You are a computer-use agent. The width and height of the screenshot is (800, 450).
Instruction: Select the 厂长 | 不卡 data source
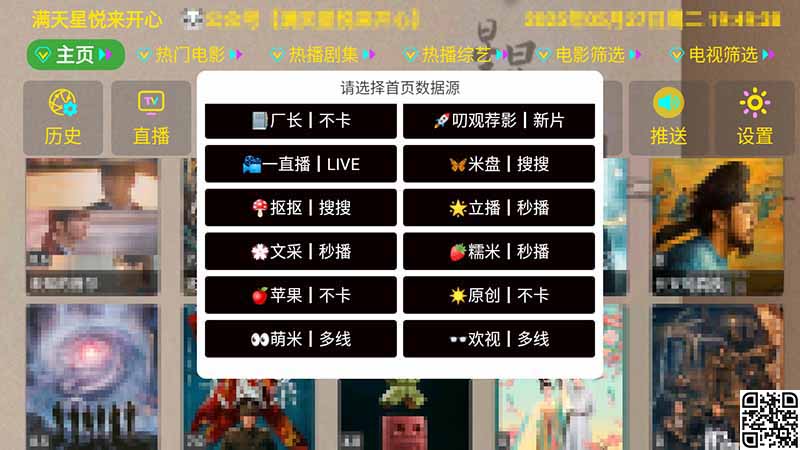point(301,121)
